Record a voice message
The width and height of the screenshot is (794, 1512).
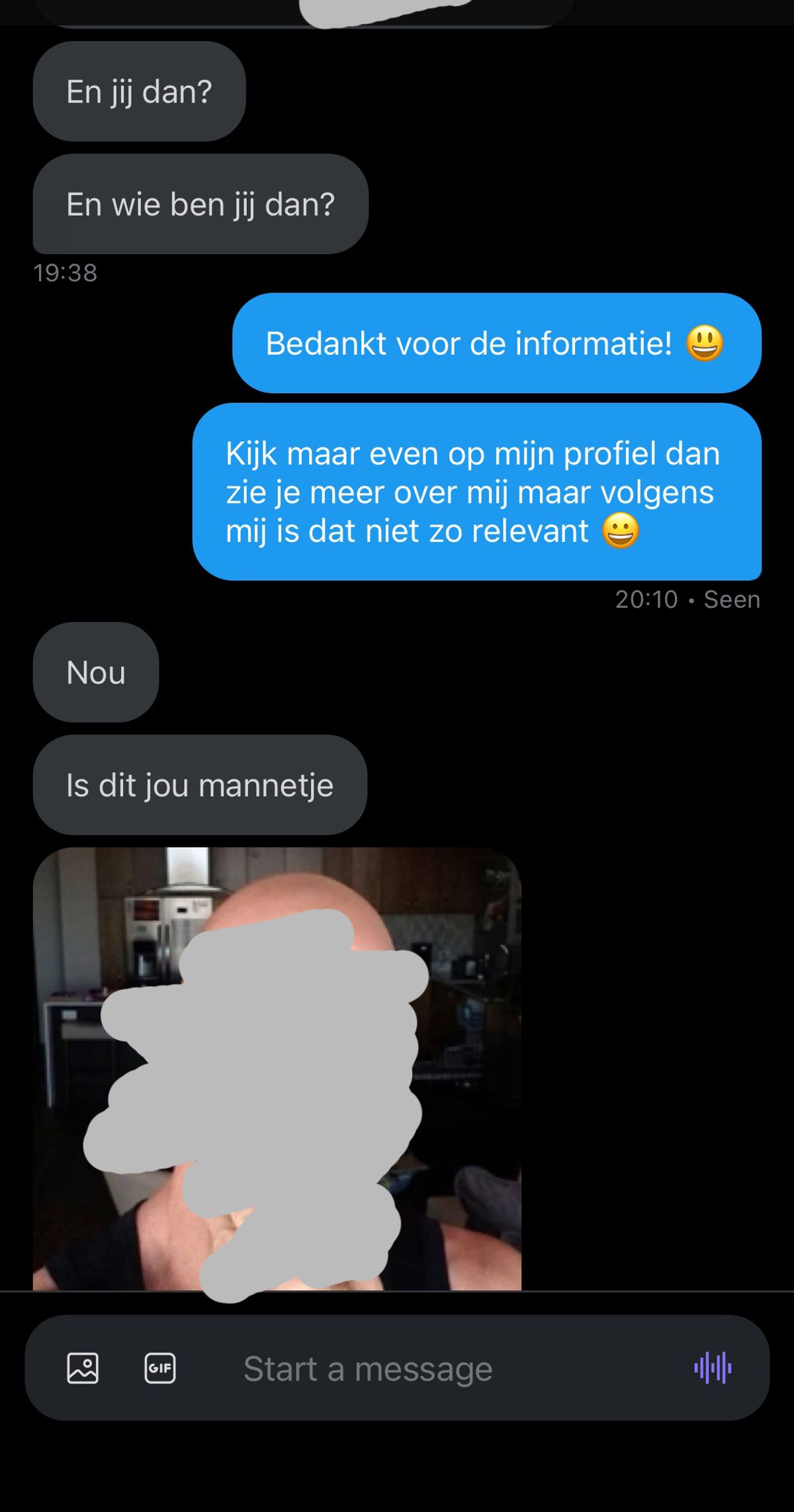point(713,1368)
